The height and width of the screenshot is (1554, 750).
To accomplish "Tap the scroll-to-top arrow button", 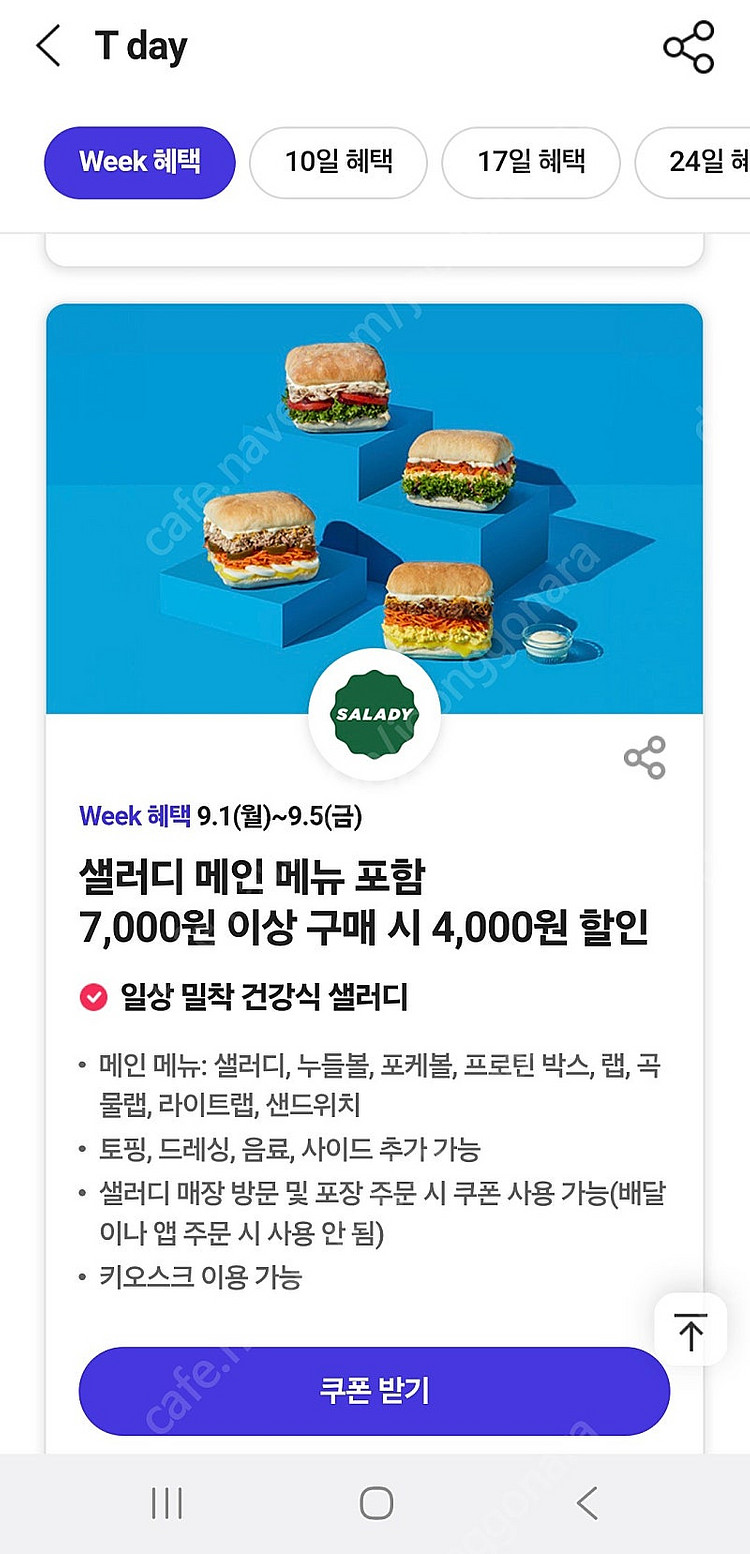I will [690, 1330].
